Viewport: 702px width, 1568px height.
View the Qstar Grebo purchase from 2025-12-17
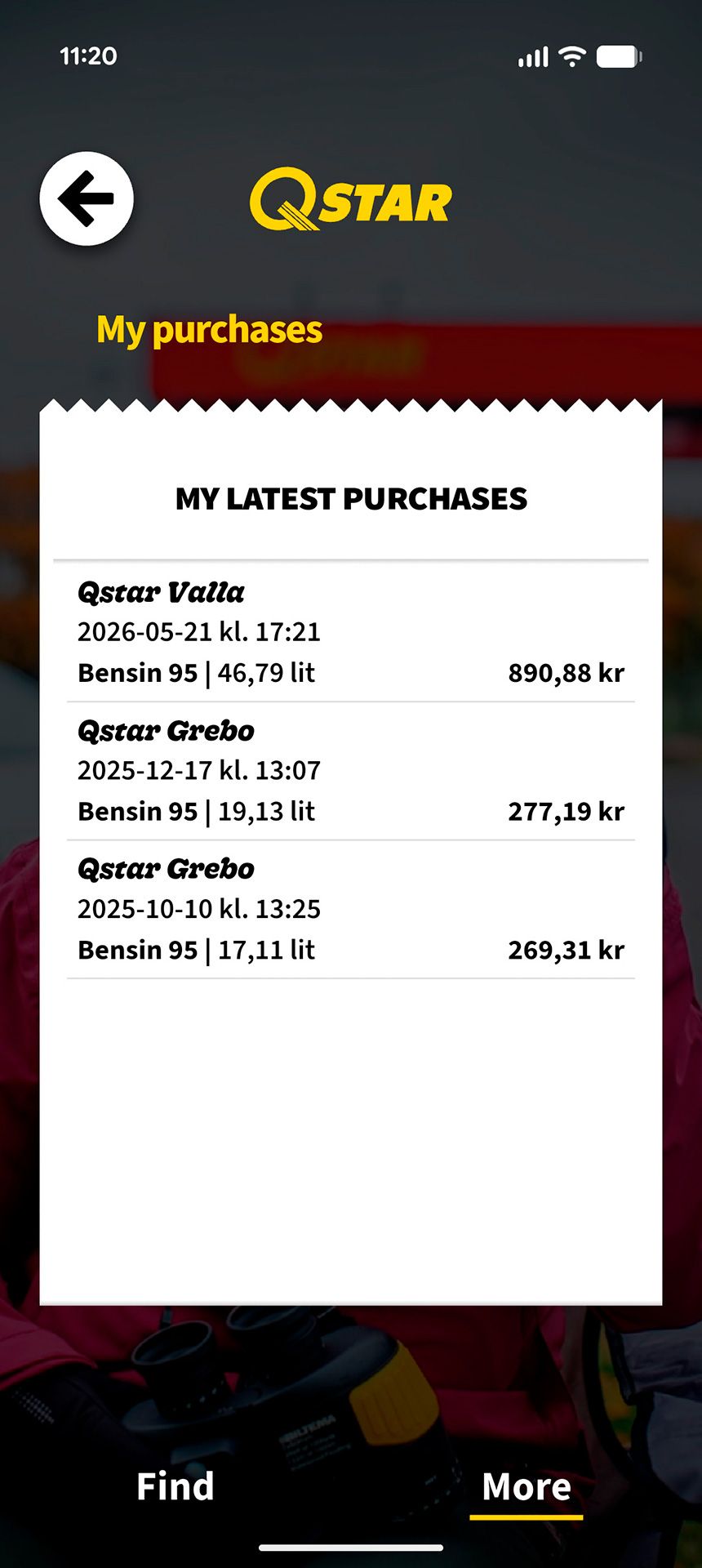[351, 771]
